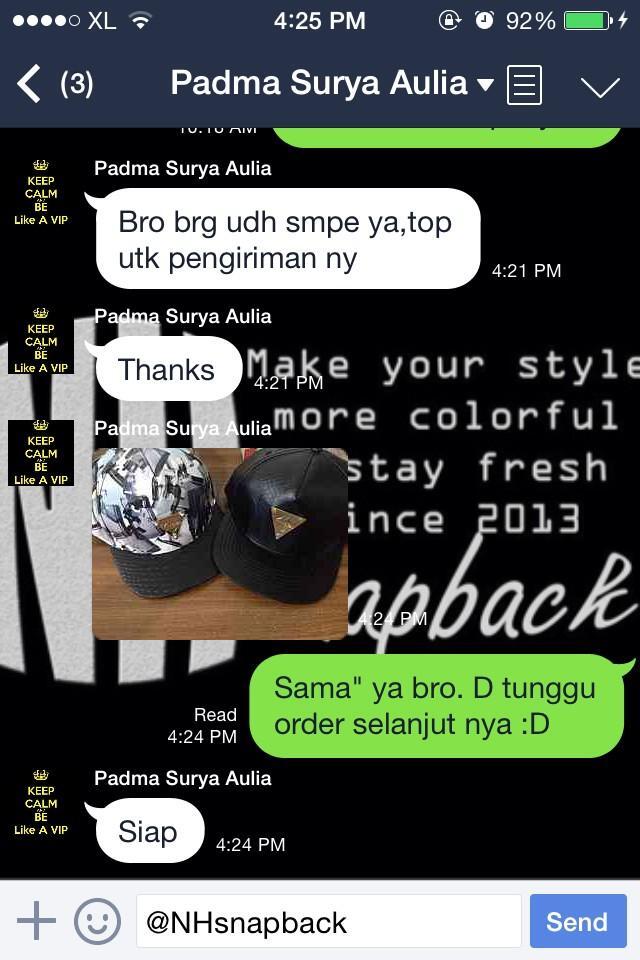The height and width of the screenshot is (960, 640).
Task: View Padma's avatar beside the Thanks message
Action: (x=41, y=343)
